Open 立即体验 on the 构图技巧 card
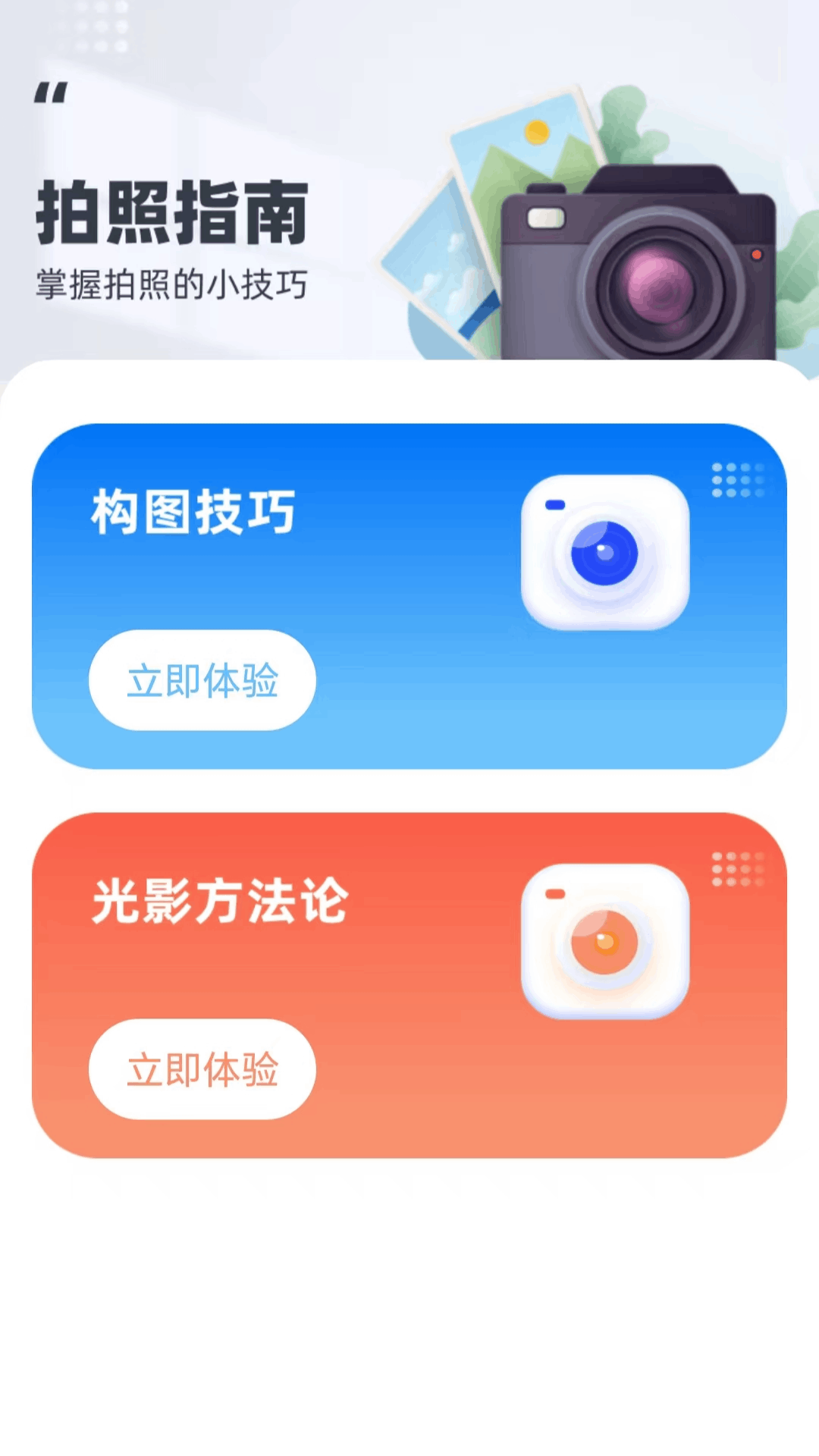819x1456 pixels. click(201, 681)
